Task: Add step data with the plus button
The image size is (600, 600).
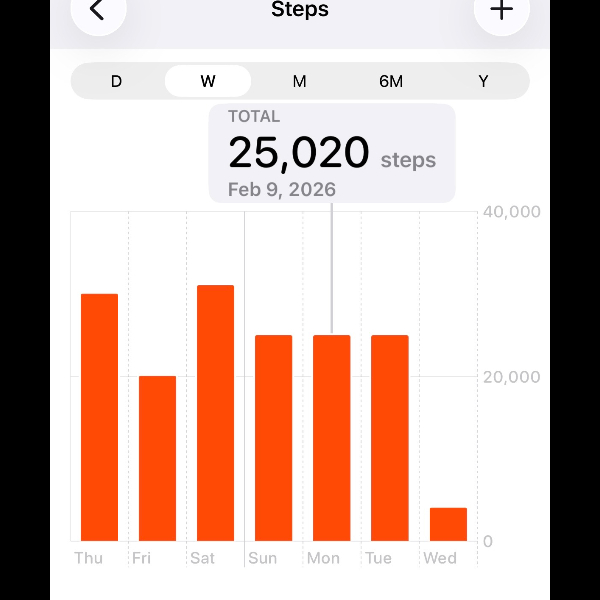Action: [x=501, y=12]
